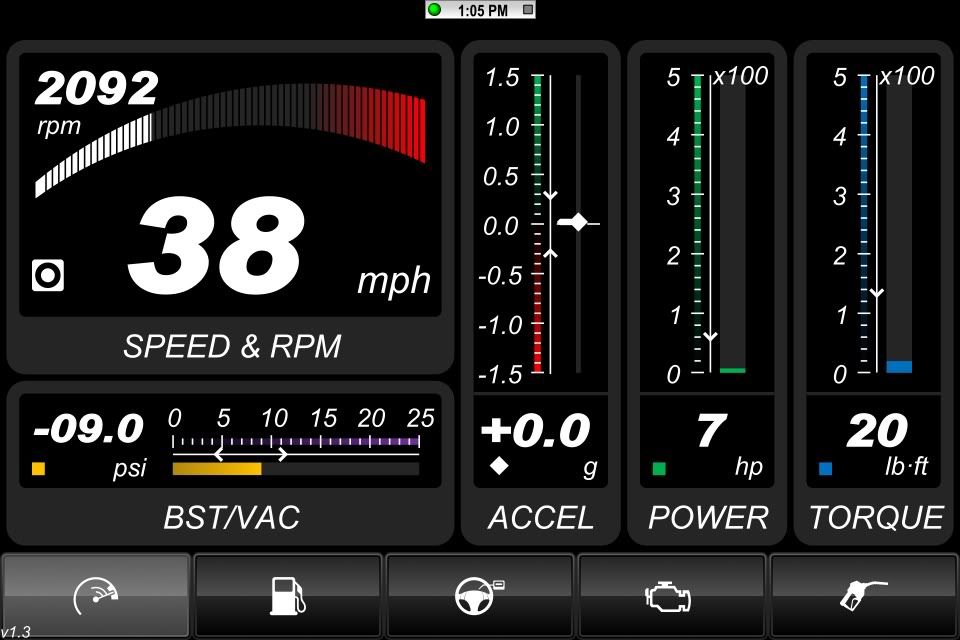Open the check engine tab
The image size is (960, 640).
click(672, 596)
